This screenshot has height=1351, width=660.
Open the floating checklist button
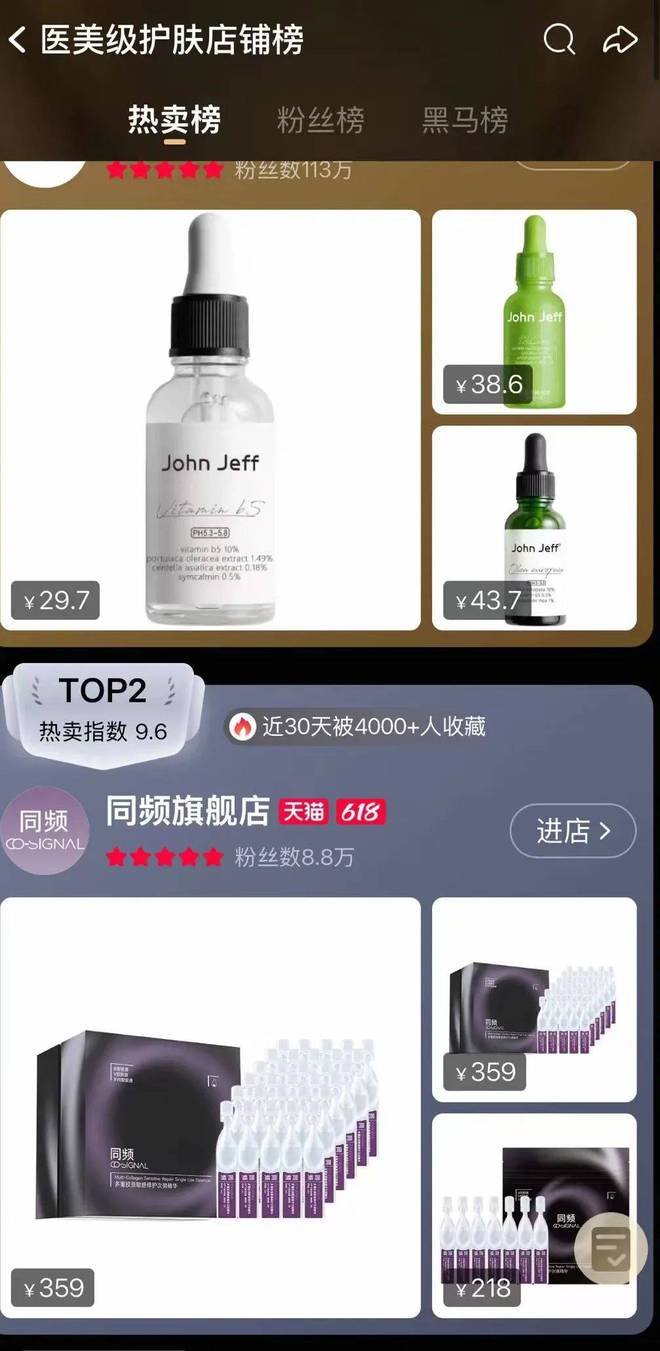tap(610, 1248)
